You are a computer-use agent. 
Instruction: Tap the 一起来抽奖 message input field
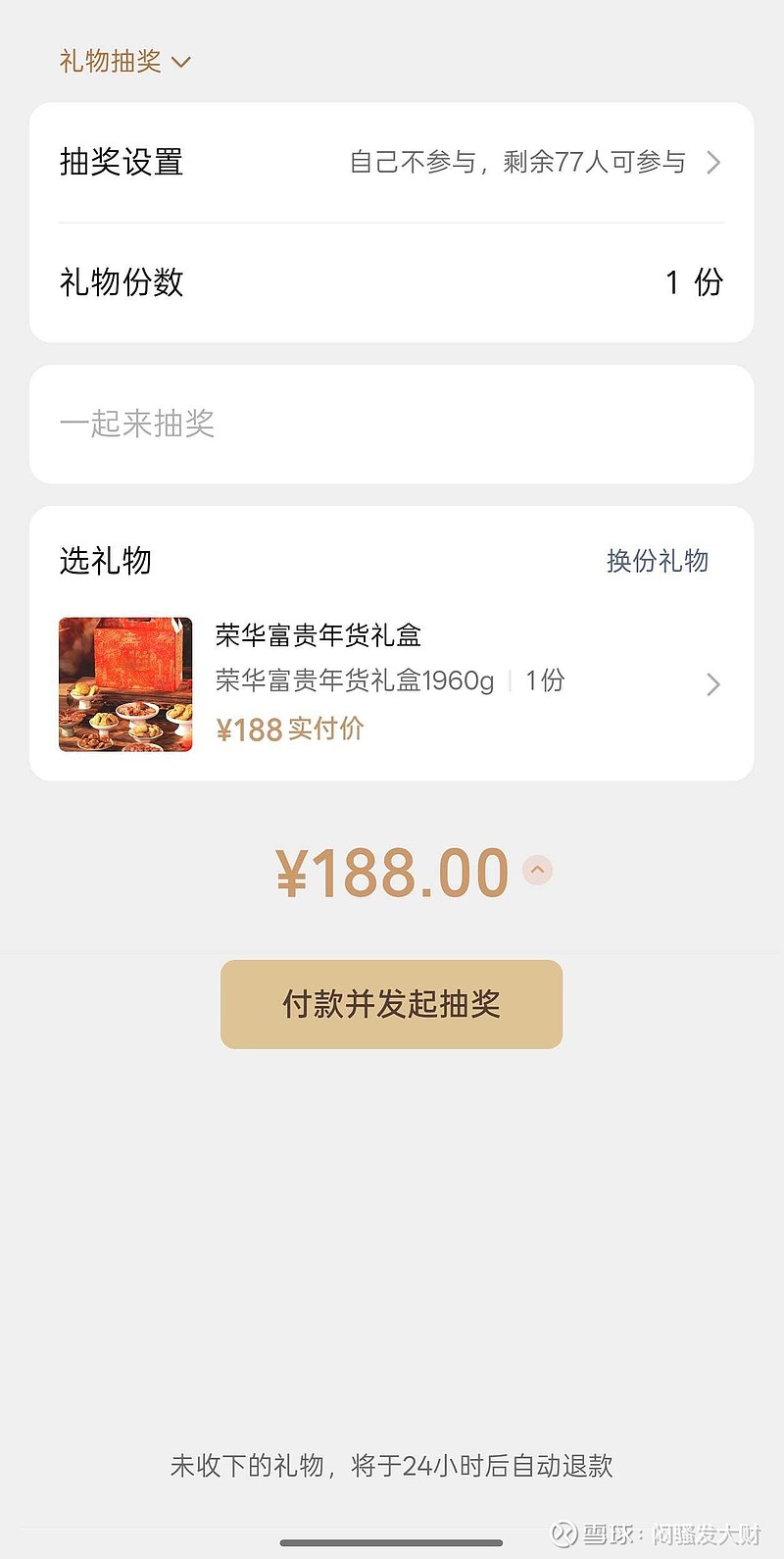[391, 424]
